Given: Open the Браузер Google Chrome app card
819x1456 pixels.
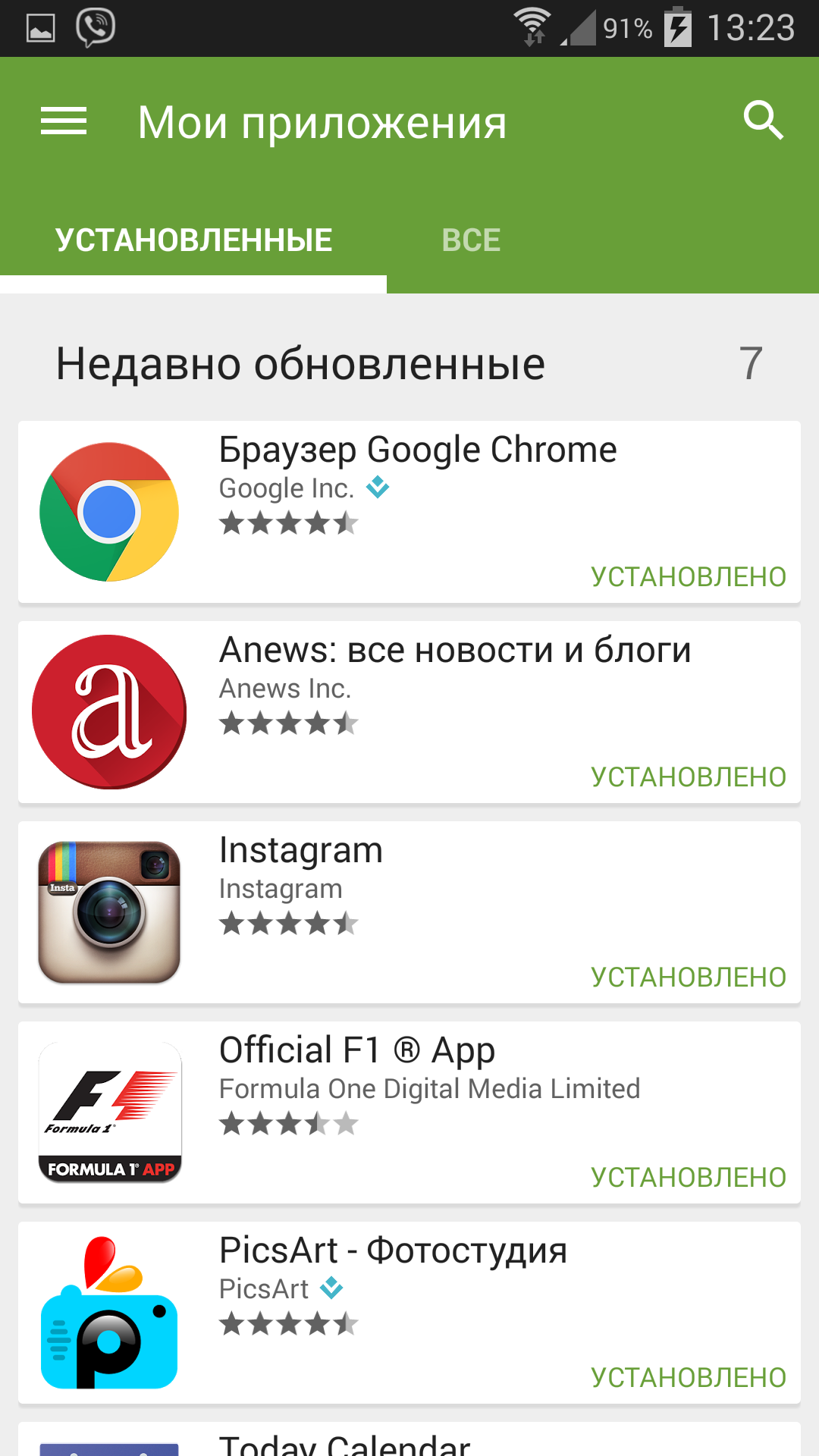Looking at the screenshot, I should point(409,512).
